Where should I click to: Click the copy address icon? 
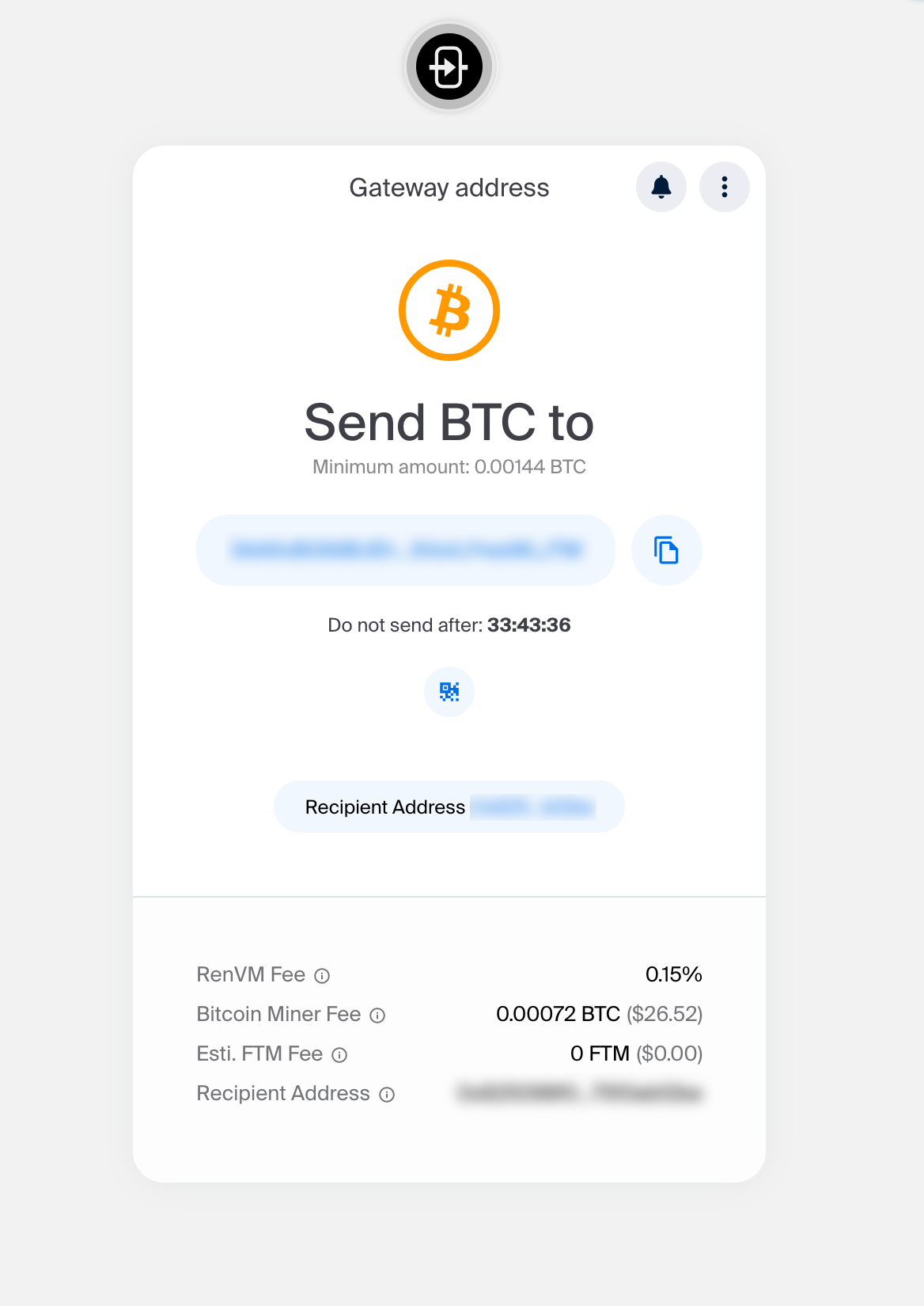667,549
